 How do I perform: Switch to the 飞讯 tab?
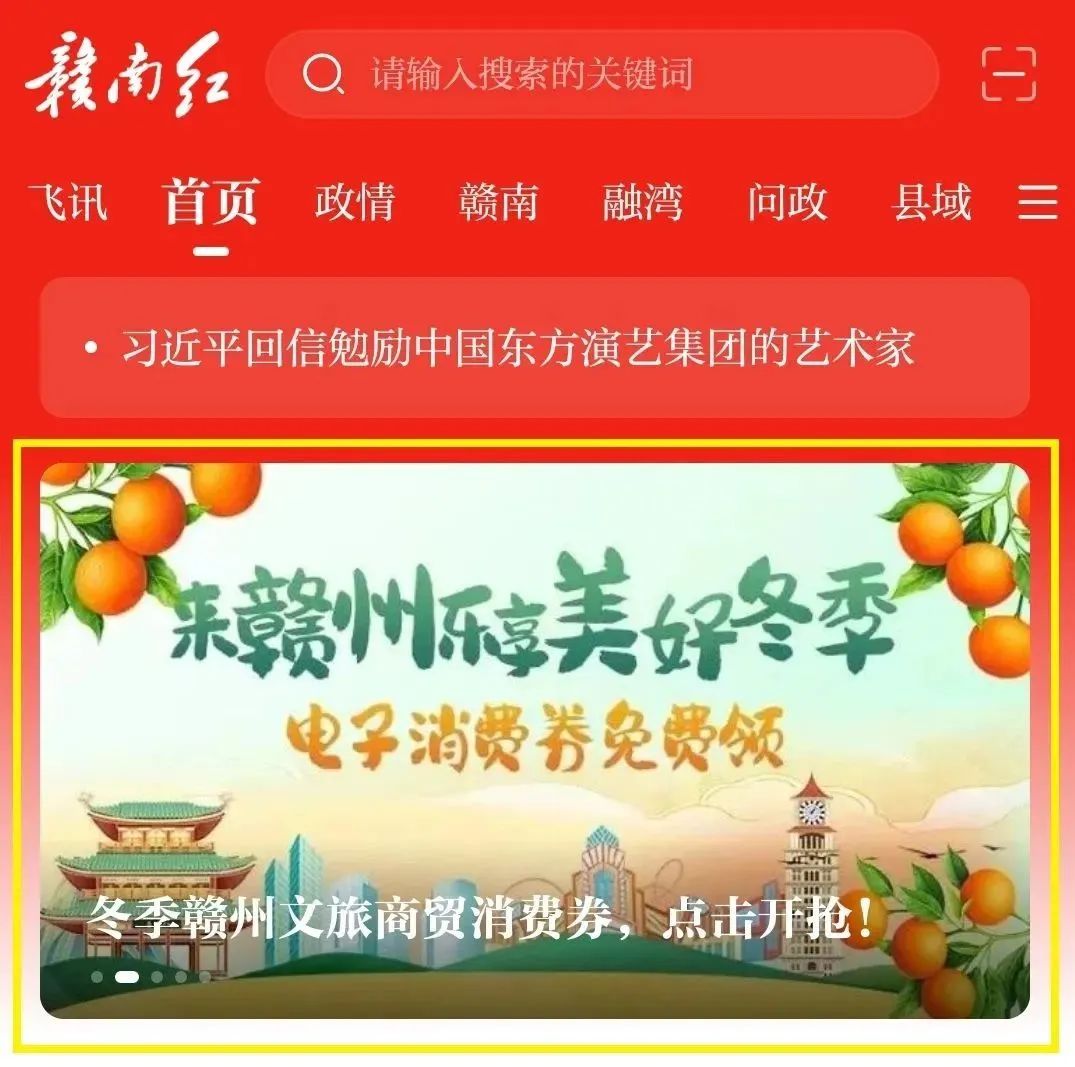(67, 203)
